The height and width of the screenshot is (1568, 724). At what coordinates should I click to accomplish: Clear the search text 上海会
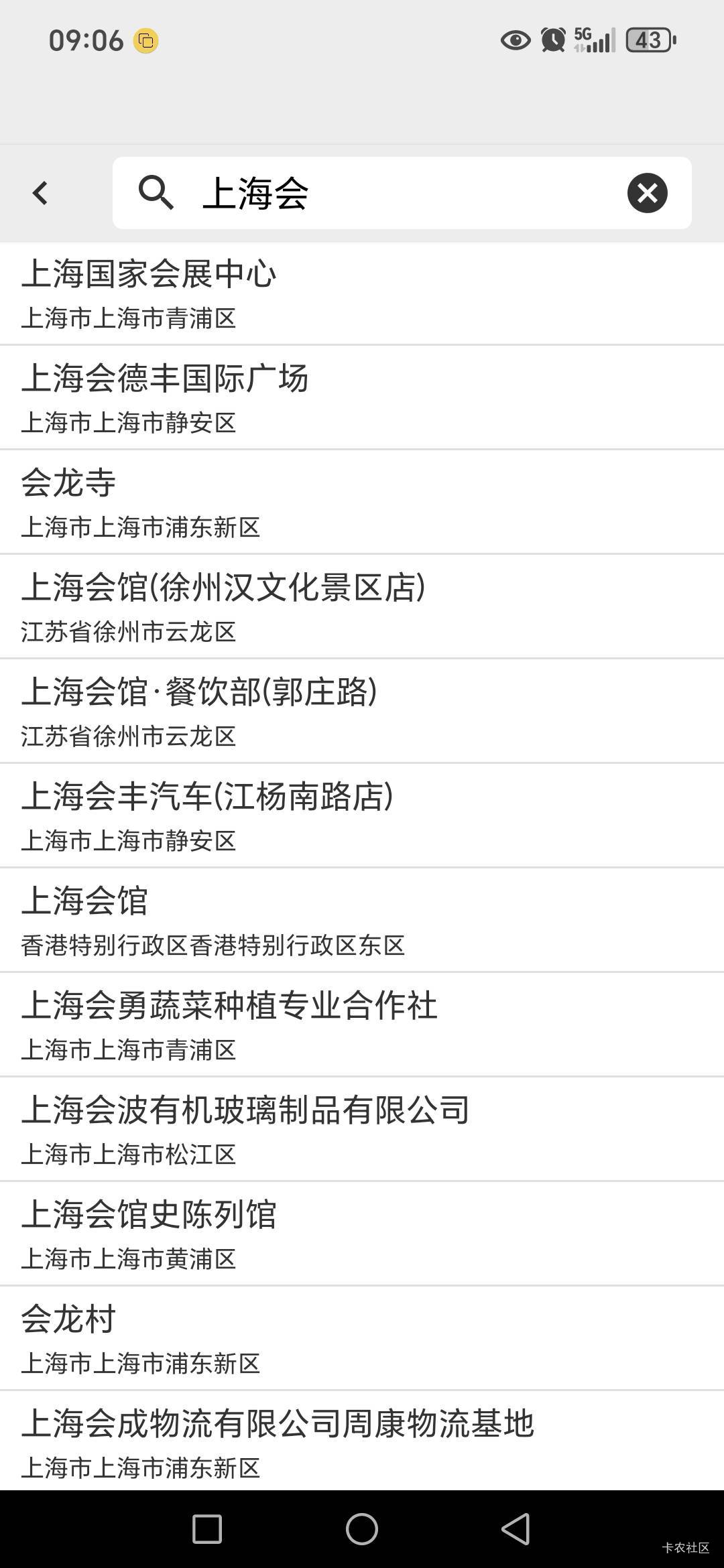pyautogui.click(x=647, y=193)
